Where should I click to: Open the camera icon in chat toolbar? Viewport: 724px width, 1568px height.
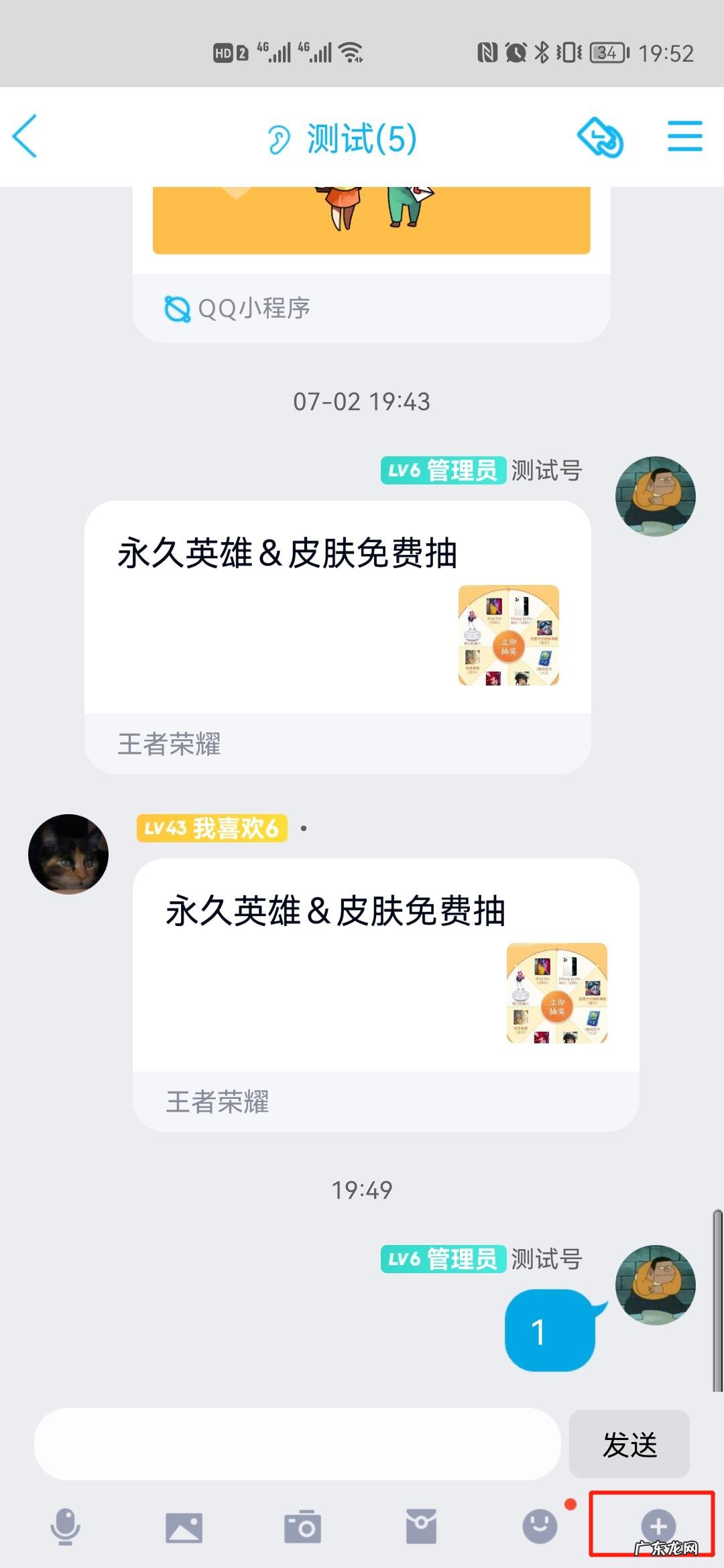(x=302, y=1526)
